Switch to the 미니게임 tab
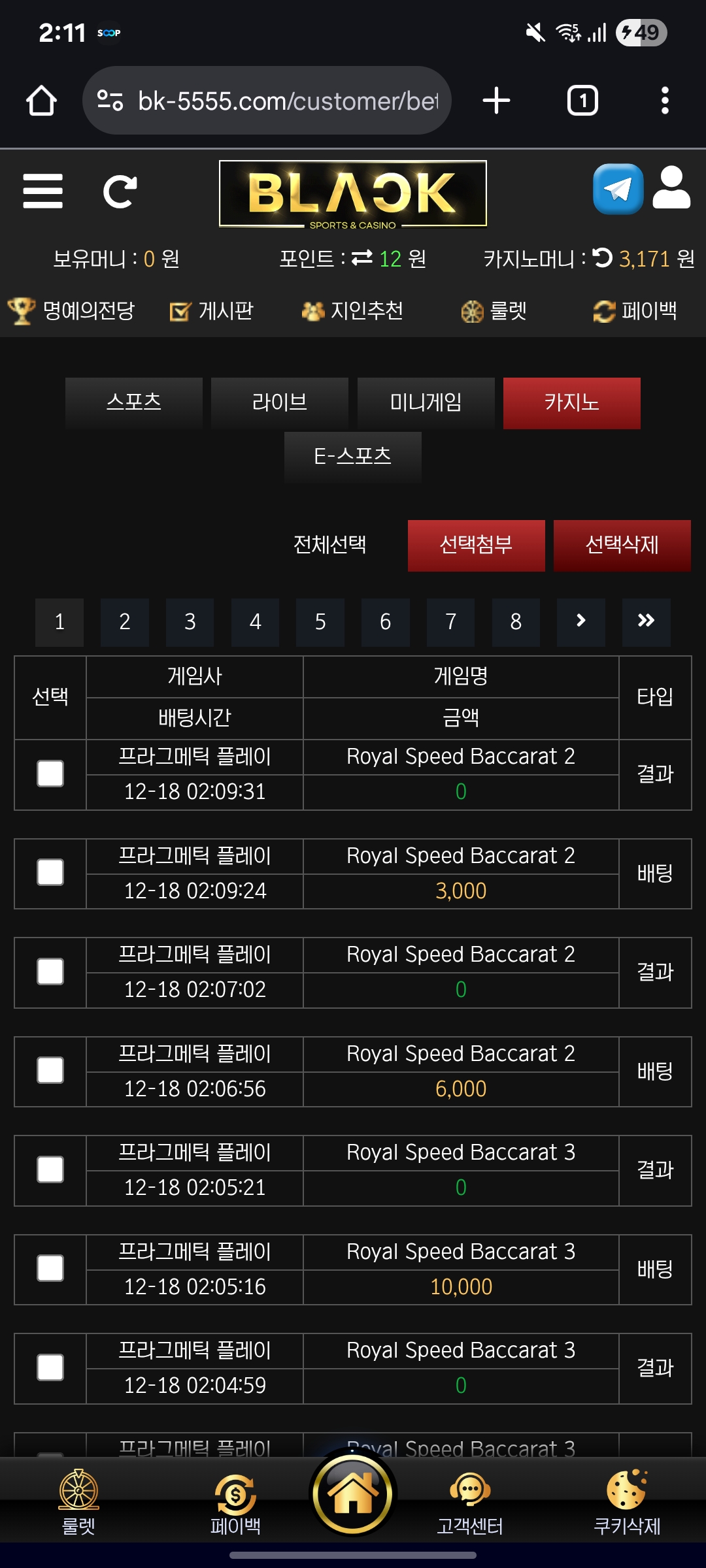This screenshot has width=706, height=1568. [426, 402]
